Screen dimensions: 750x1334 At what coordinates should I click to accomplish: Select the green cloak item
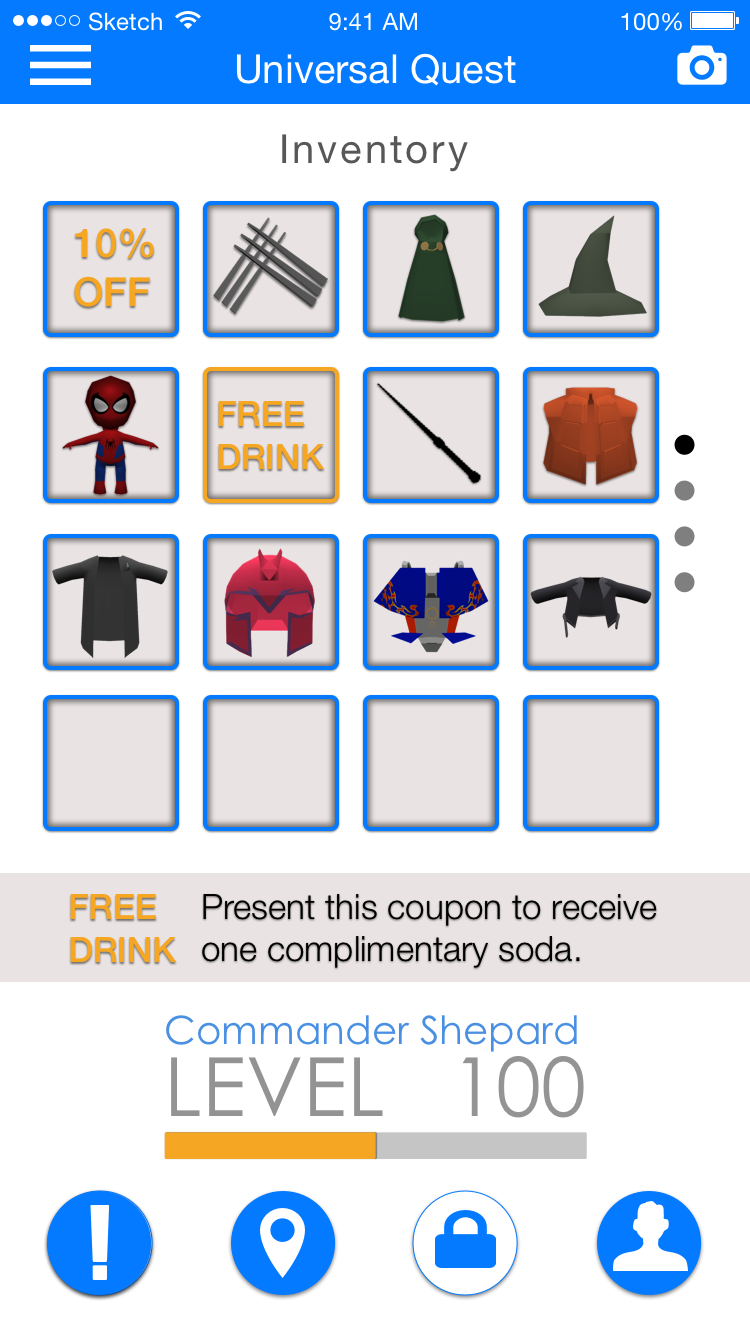(x=431, y=269)
